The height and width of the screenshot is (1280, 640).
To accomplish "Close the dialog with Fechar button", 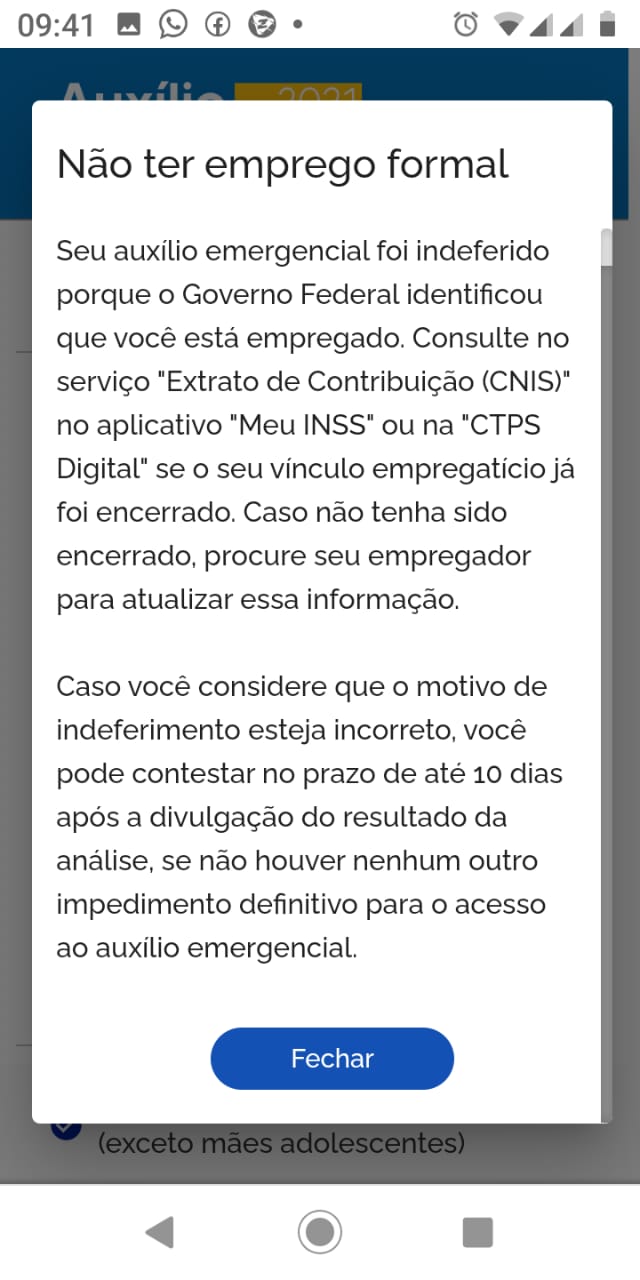I will click(x=332, y=1058).
